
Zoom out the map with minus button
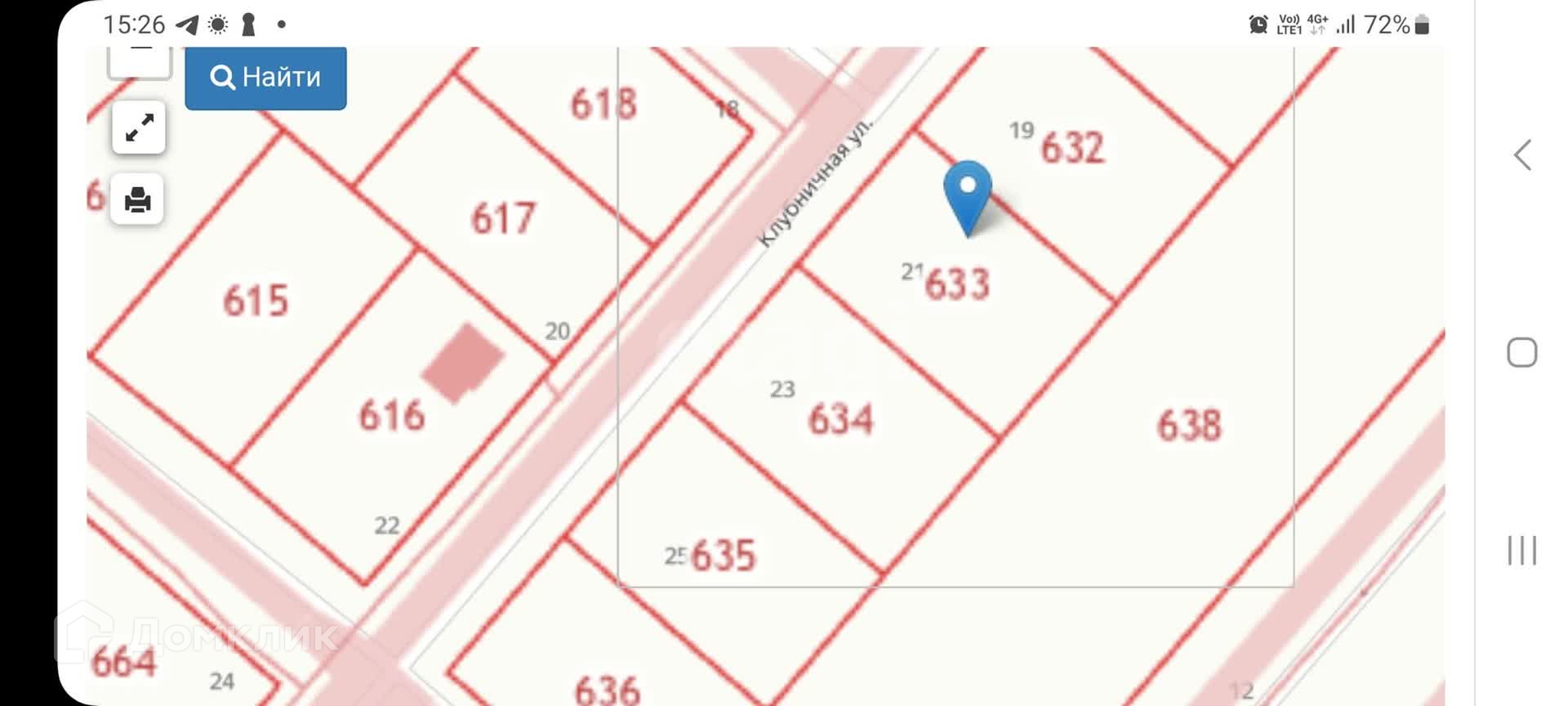[x=140, y=60]
